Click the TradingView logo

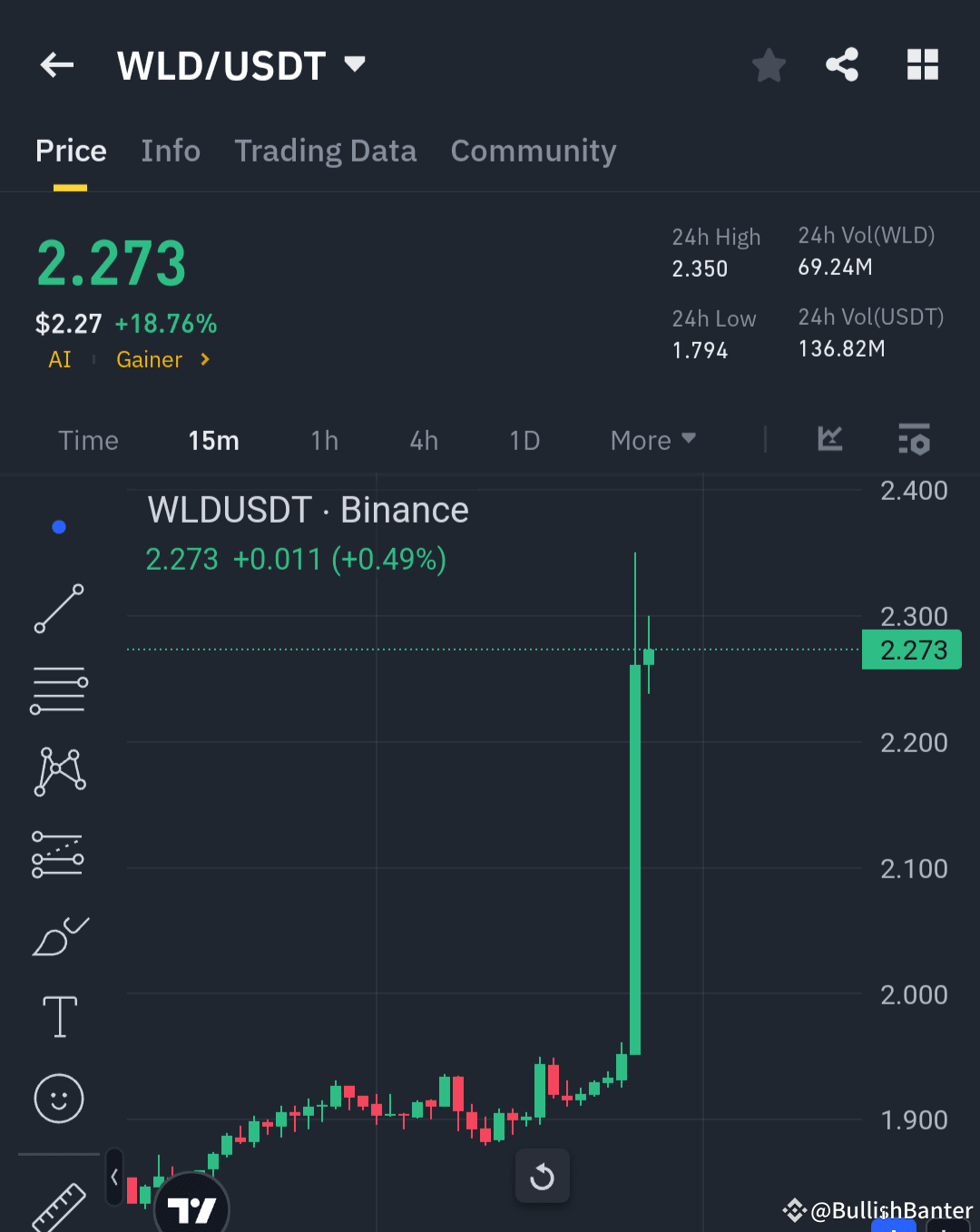click(191, 1207)
